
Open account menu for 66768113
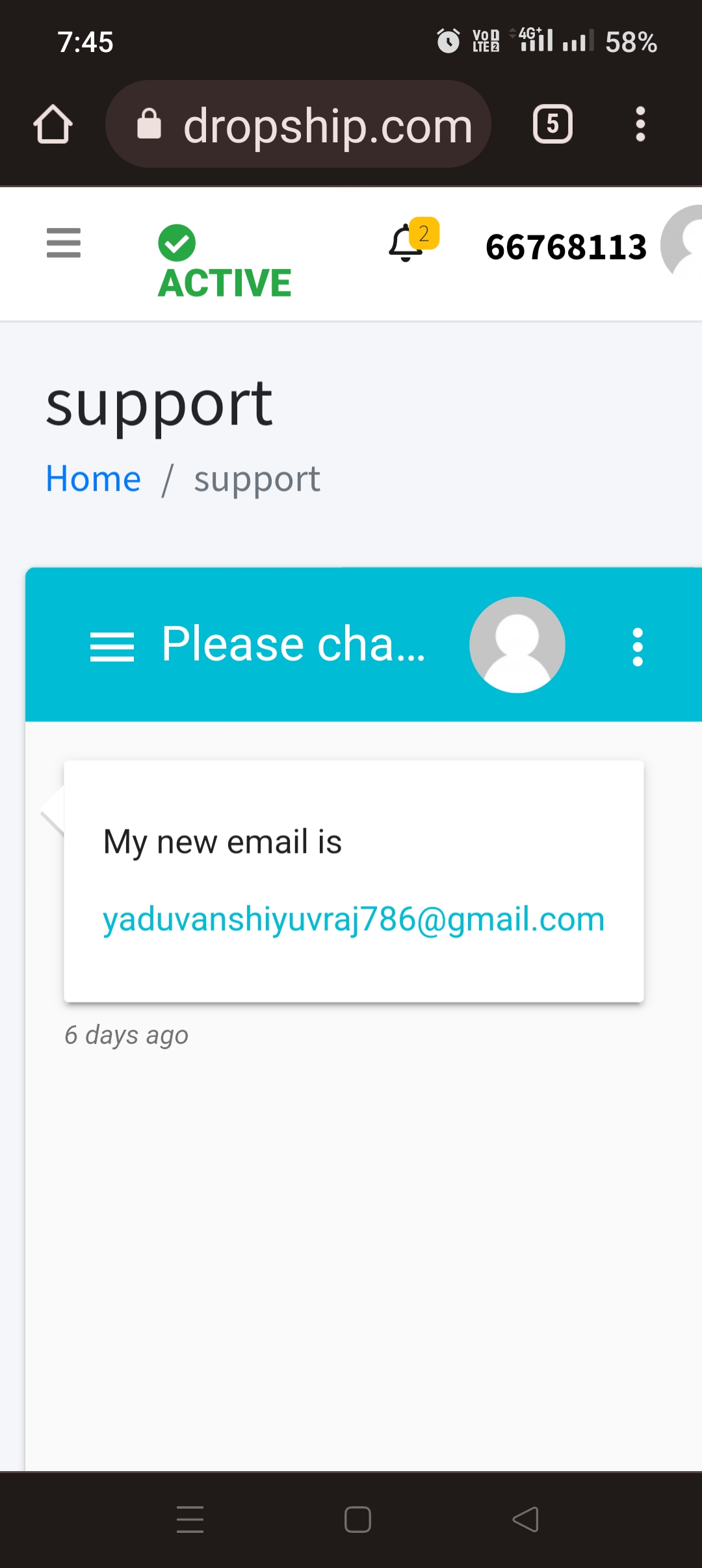coord(565,247)
